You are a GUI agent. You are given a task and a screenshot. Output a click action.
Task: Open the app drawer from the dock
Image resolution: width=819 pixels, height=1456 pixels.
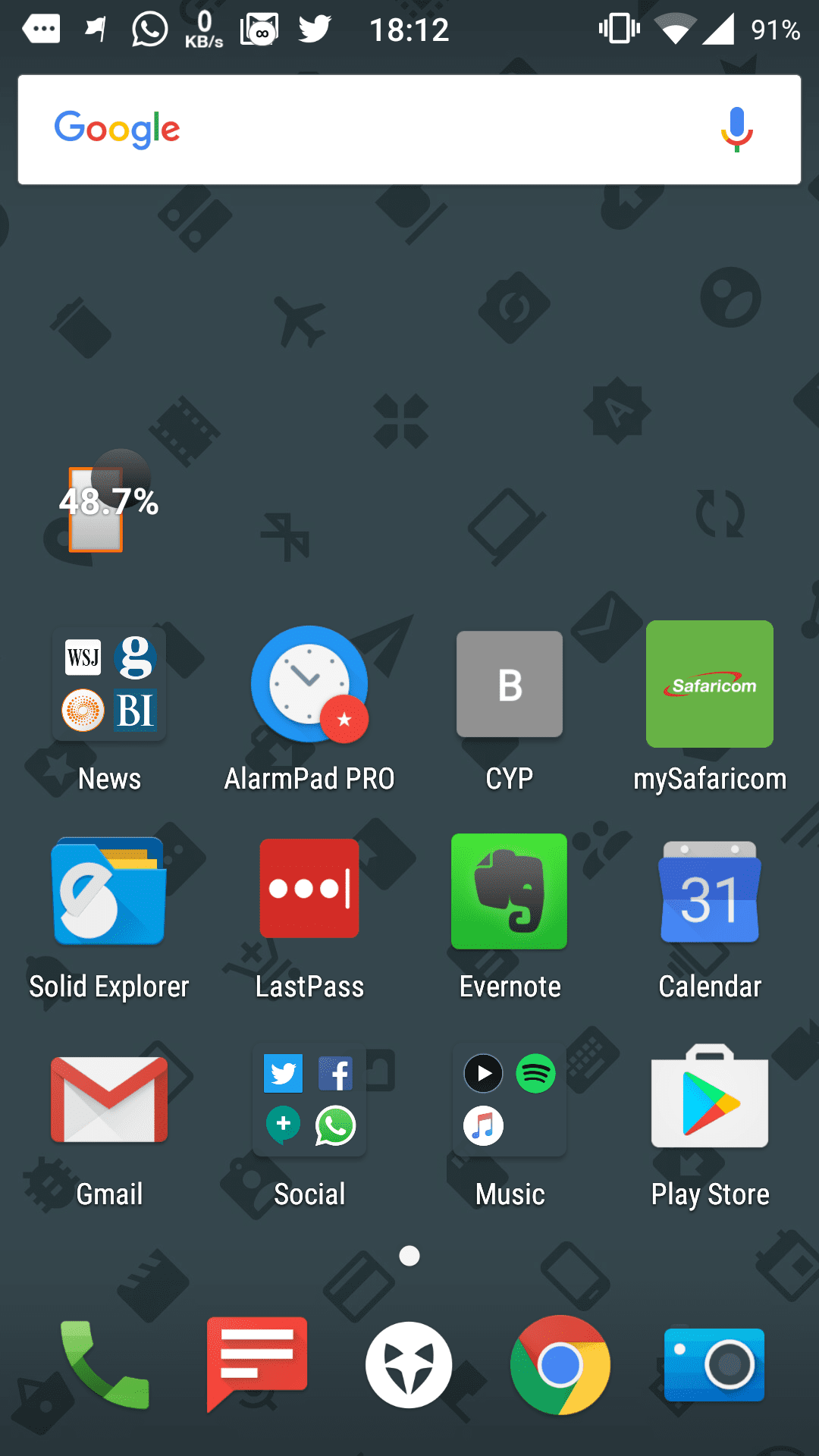point(409,1365)
